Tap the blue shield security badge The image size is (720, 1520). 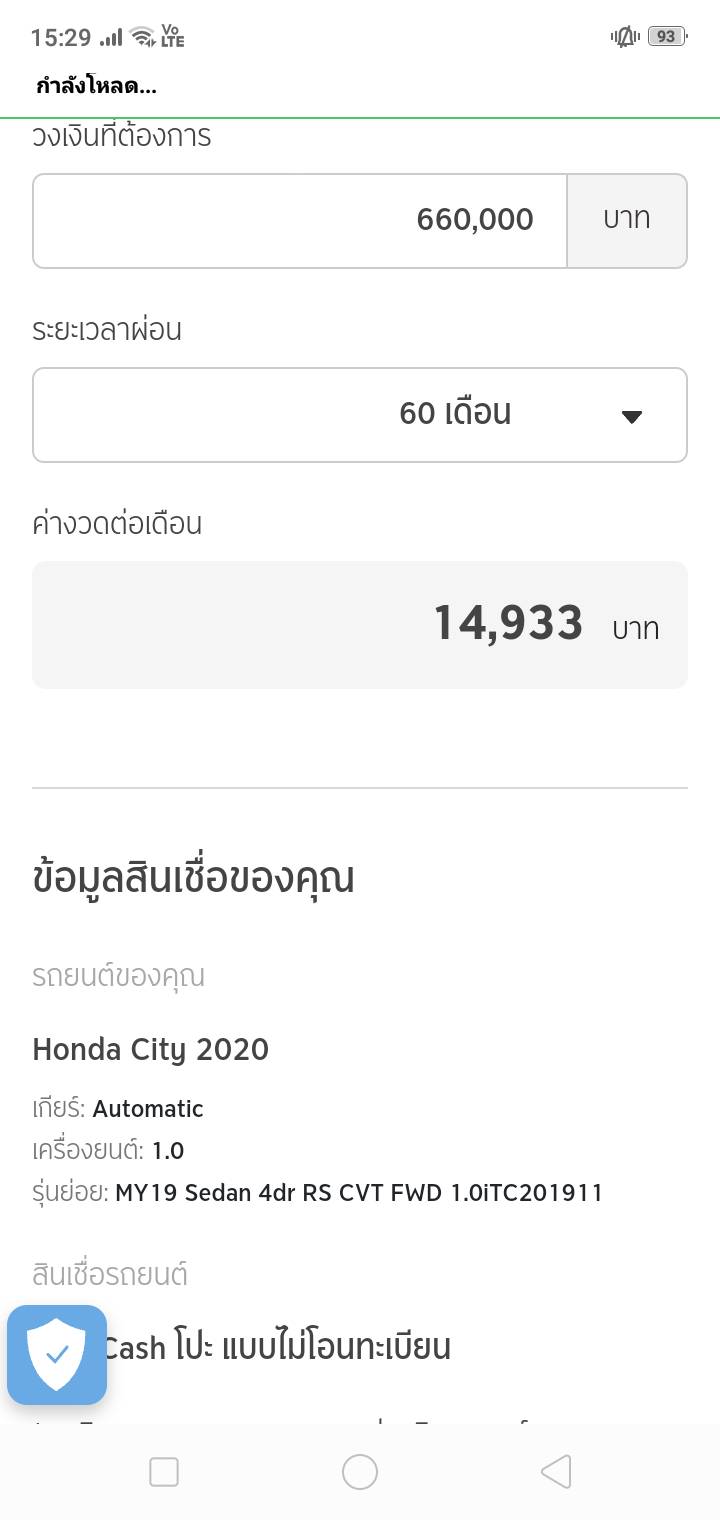pyautogui.click(x=57, y=1355)
